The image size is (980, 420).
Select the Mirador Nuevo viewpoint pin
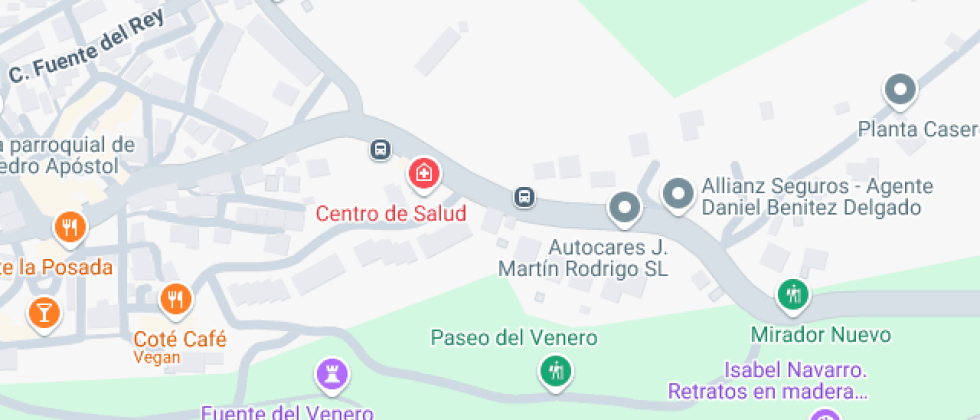point(794,295)
